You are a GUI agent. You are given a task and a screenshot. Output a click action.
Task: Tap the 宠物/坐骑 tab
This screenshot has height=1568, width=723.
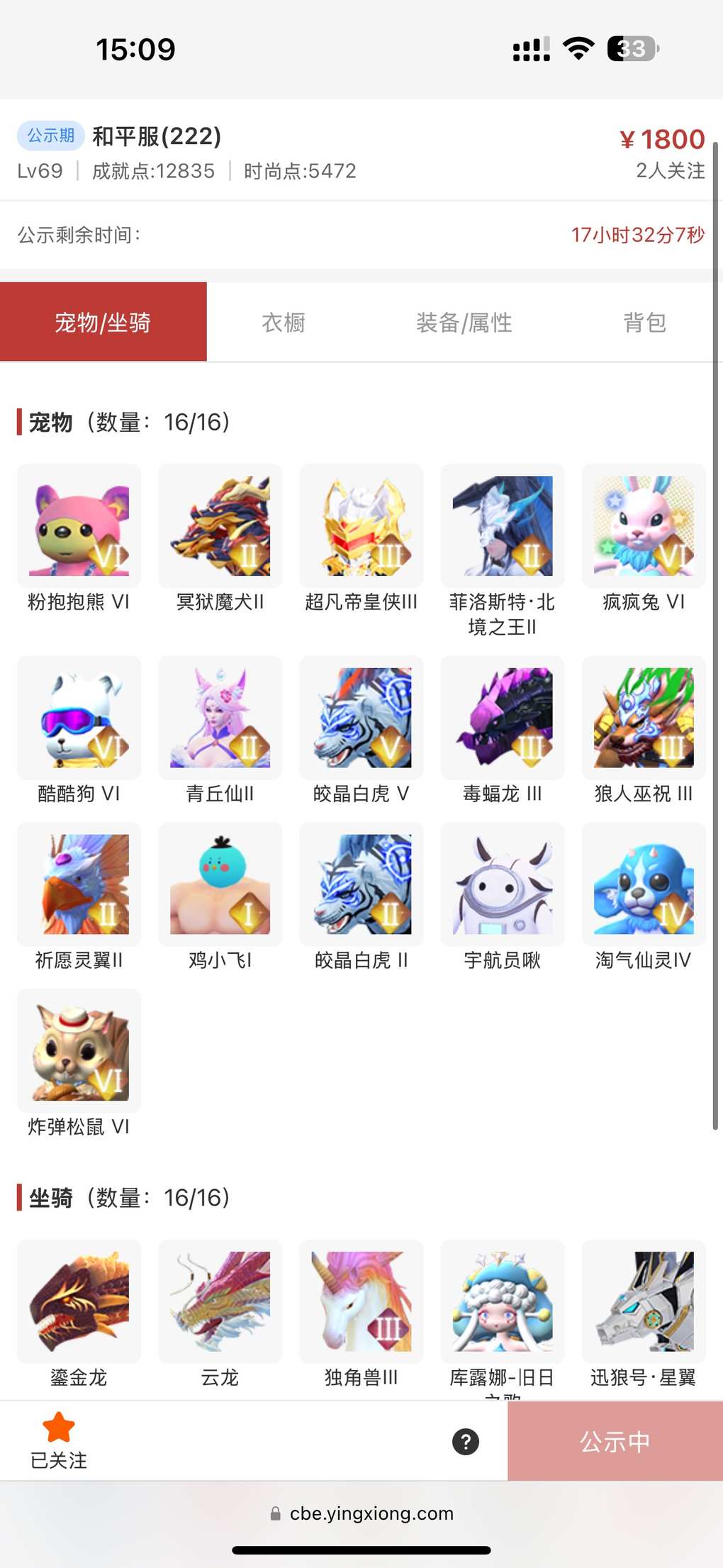click(x=103, y=323)
